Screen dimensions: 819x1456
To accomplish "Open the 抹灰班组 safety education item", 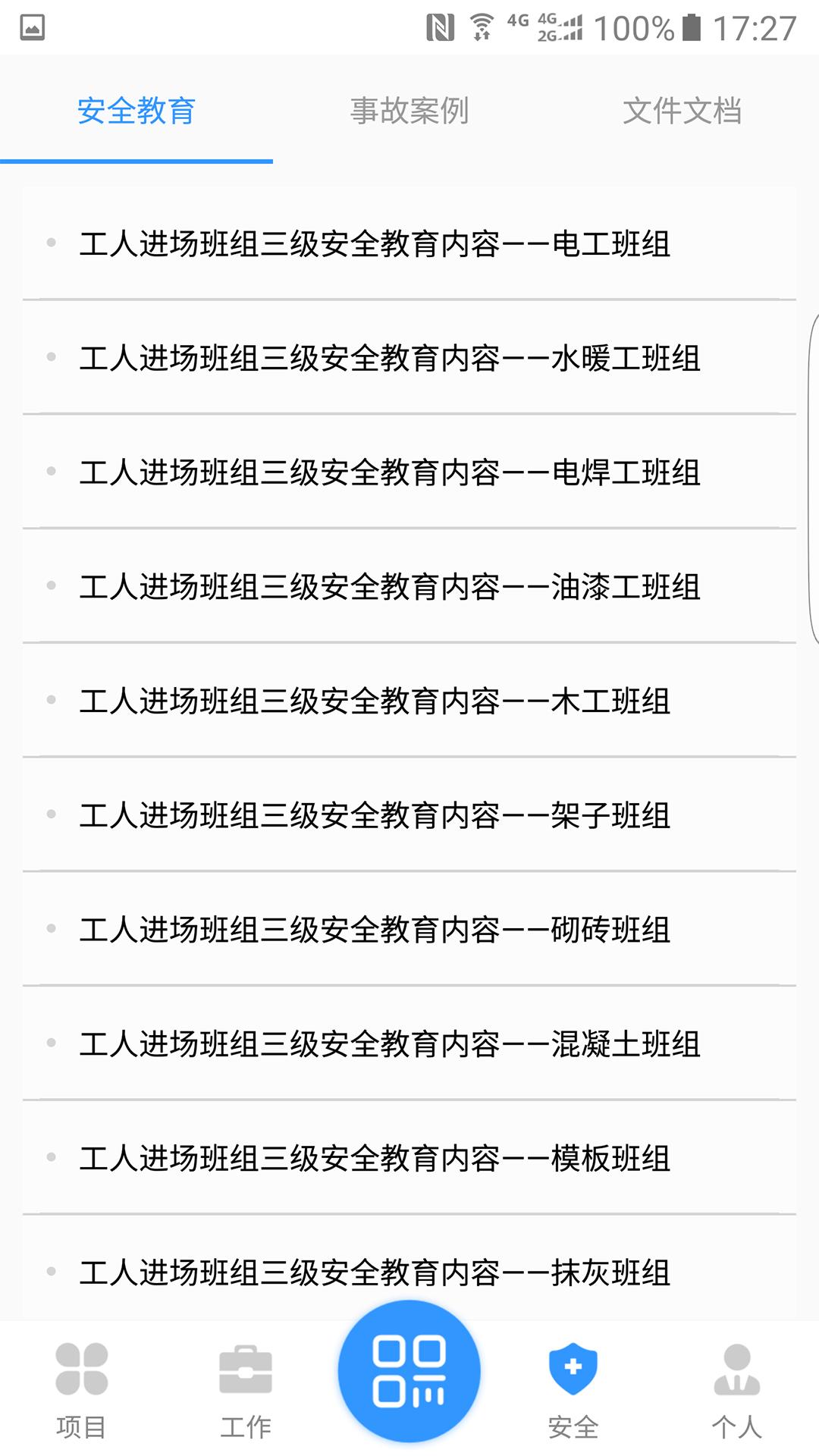I will (x=375, y=1272).
